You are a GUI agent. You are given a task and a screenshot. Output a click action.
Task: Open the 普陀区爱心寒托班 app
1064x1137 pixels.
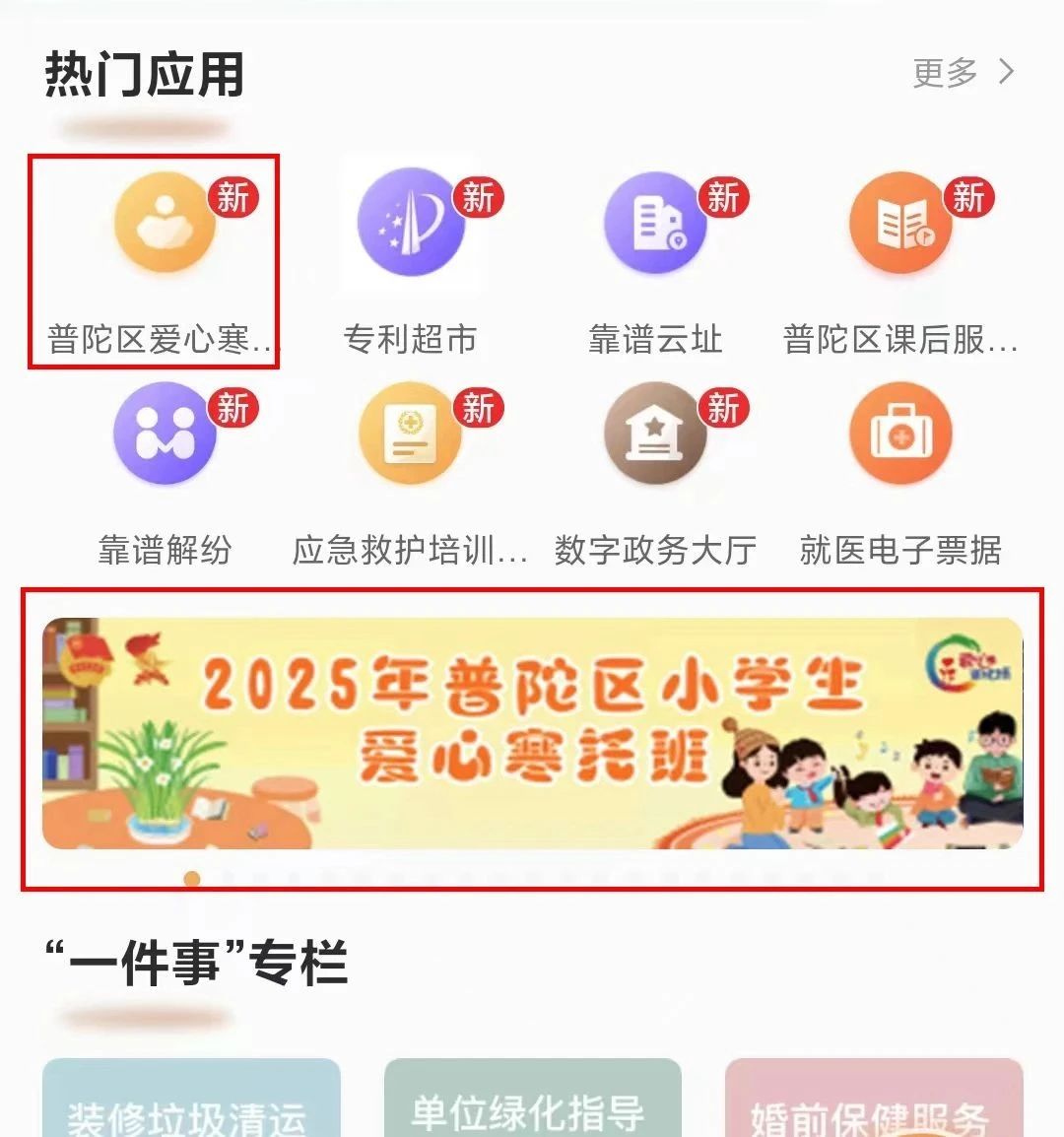[164, 225]
